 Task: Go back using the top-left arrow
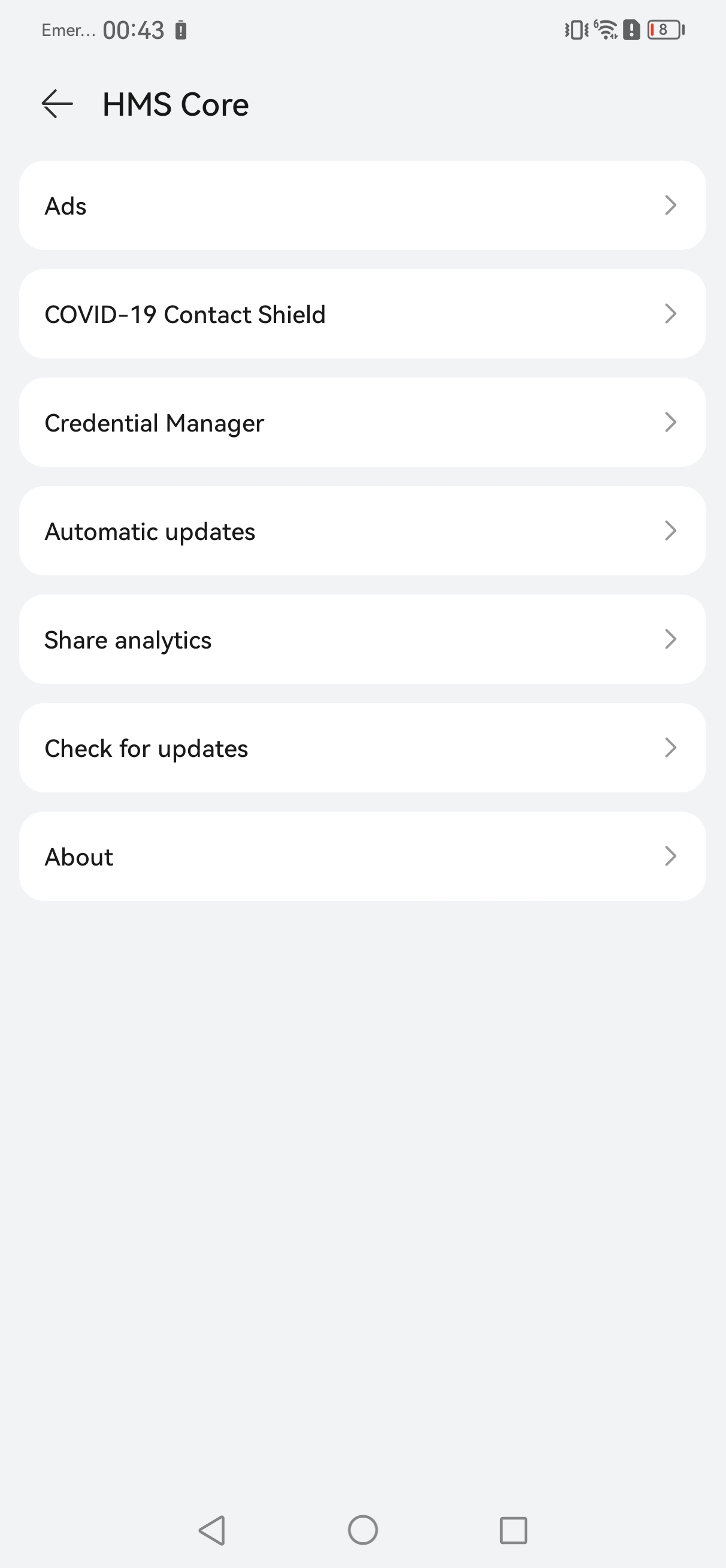[x=57, y=104]
